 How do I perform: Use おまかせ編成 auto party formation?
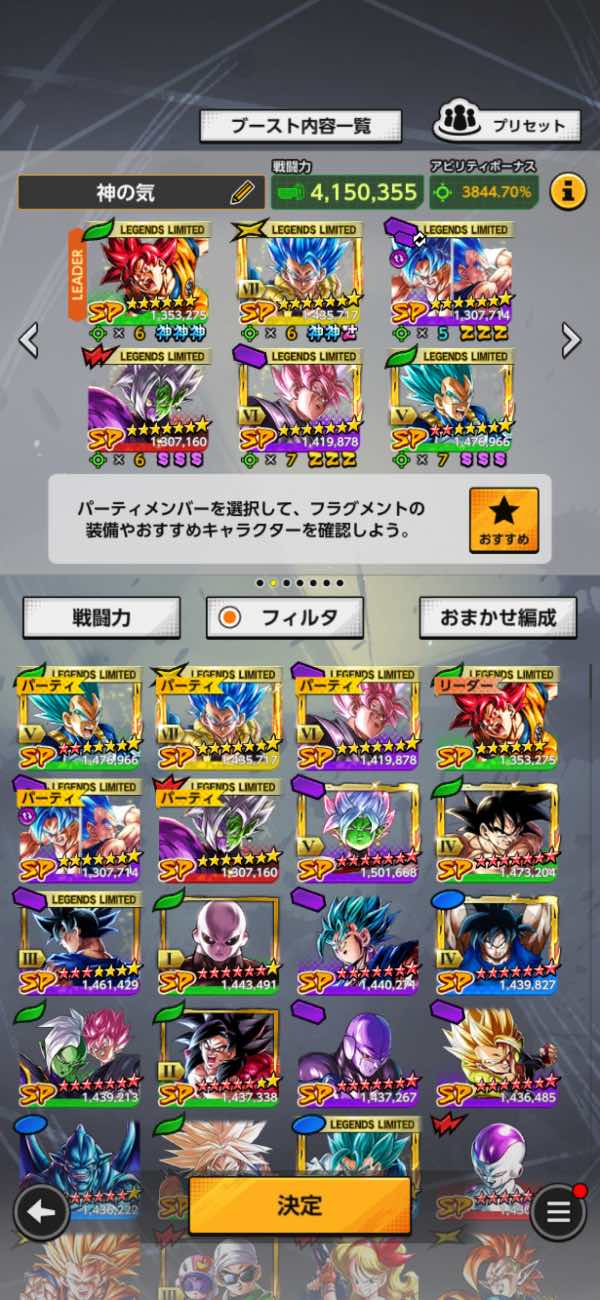point(499,617)
